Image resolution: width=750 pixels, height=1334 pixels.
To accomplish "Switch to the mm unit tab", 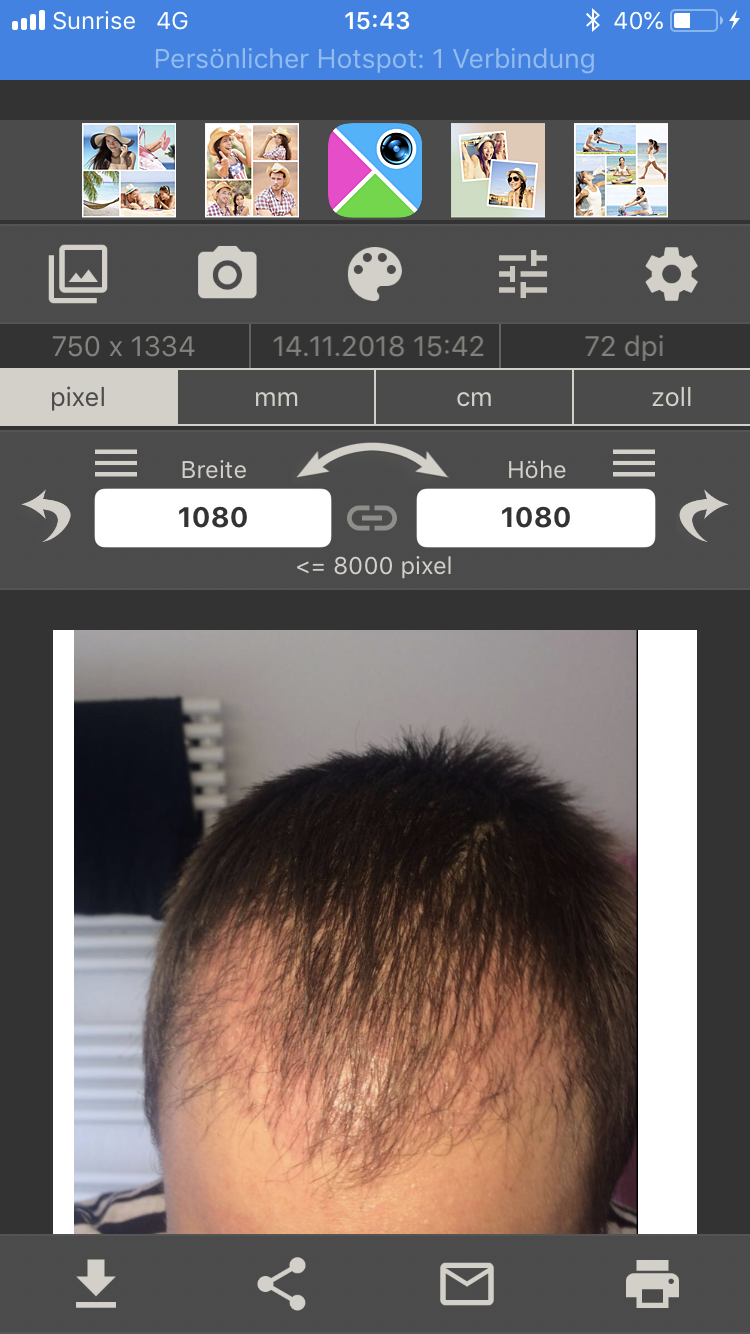I will pyautogui.click(x=276, y=398).
